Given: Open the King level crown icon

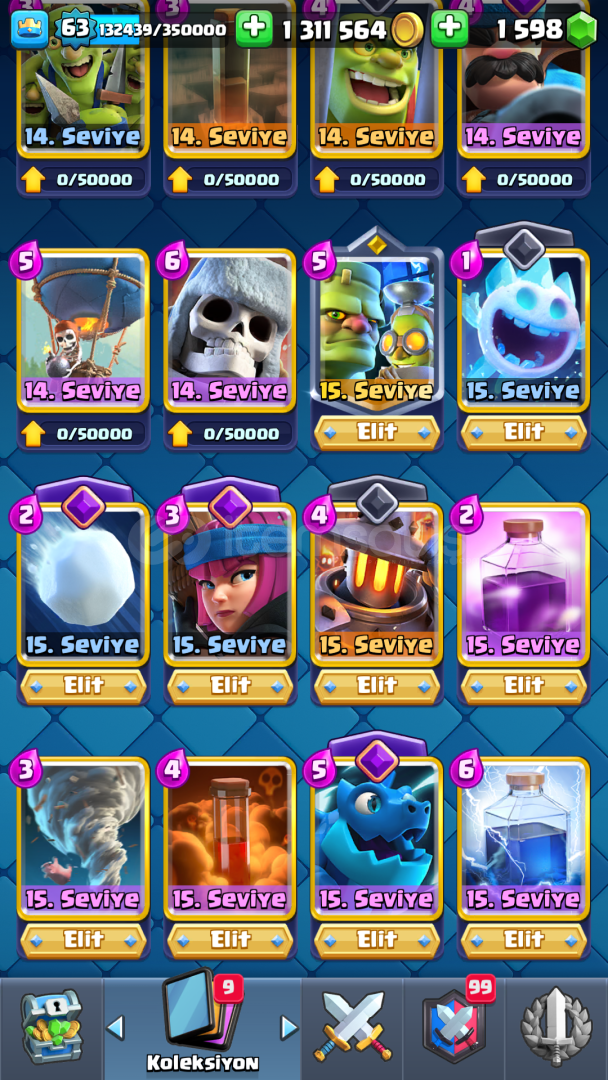Looking at the screenshot, I should (30, 30).
